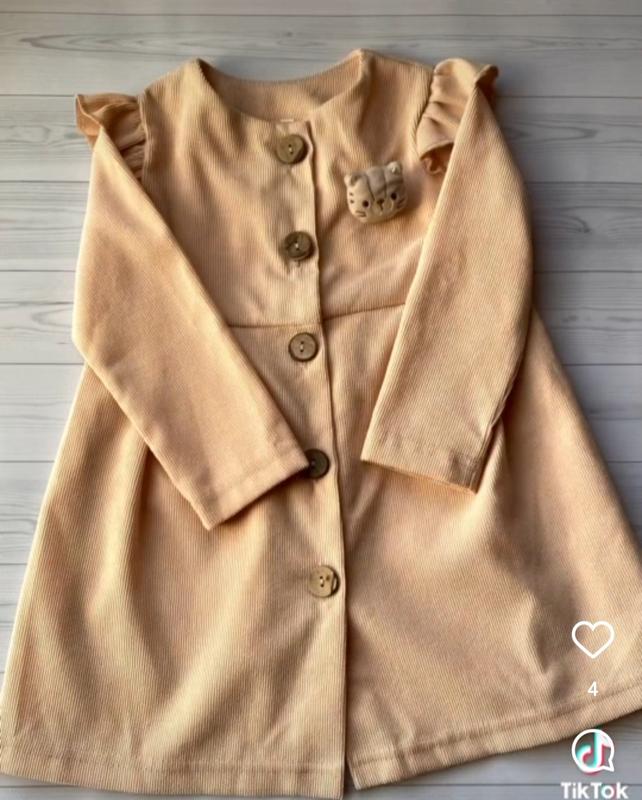Like this post with the heart icon
The width and height of the screenshot is (642, 800).
592,639
